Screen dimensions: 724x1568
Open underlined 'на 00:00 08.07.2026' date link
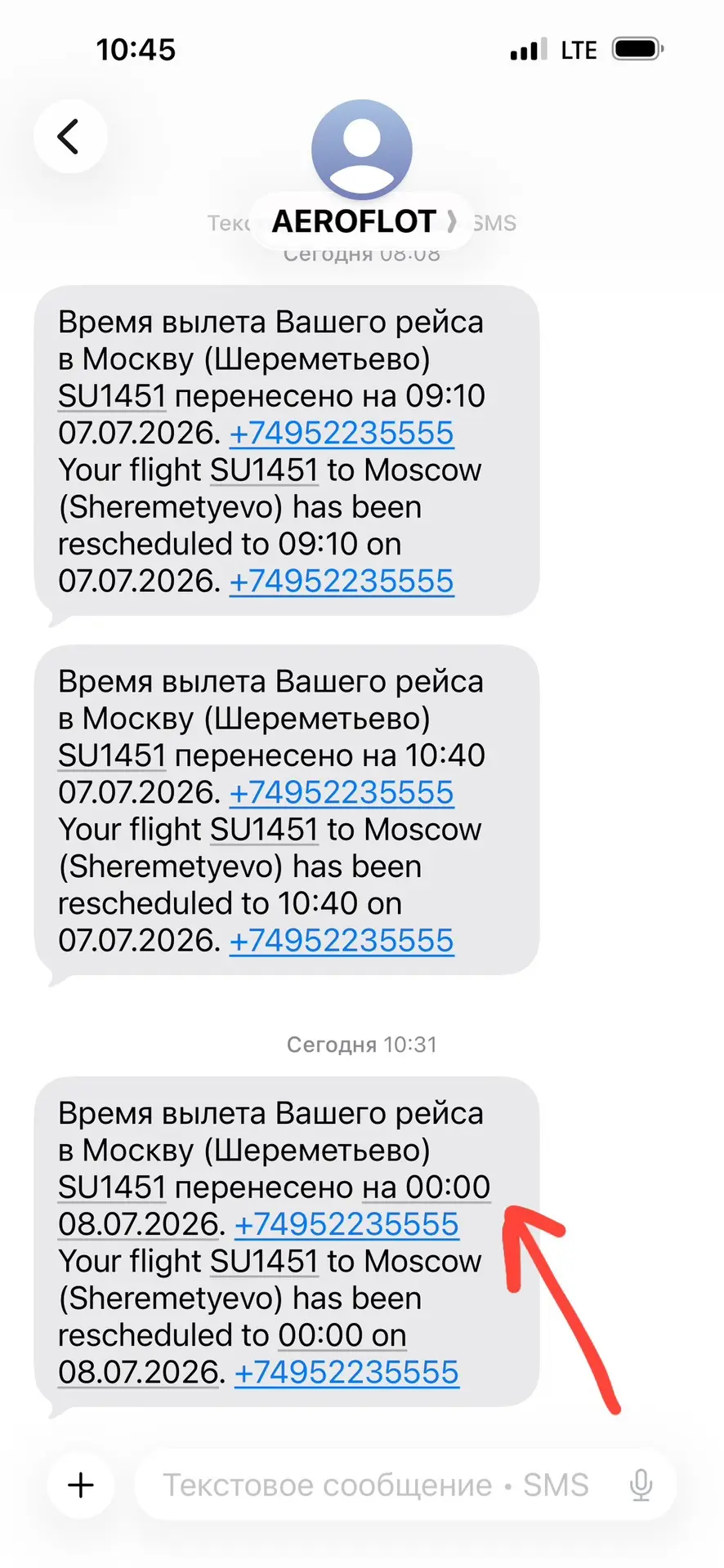427,1187
